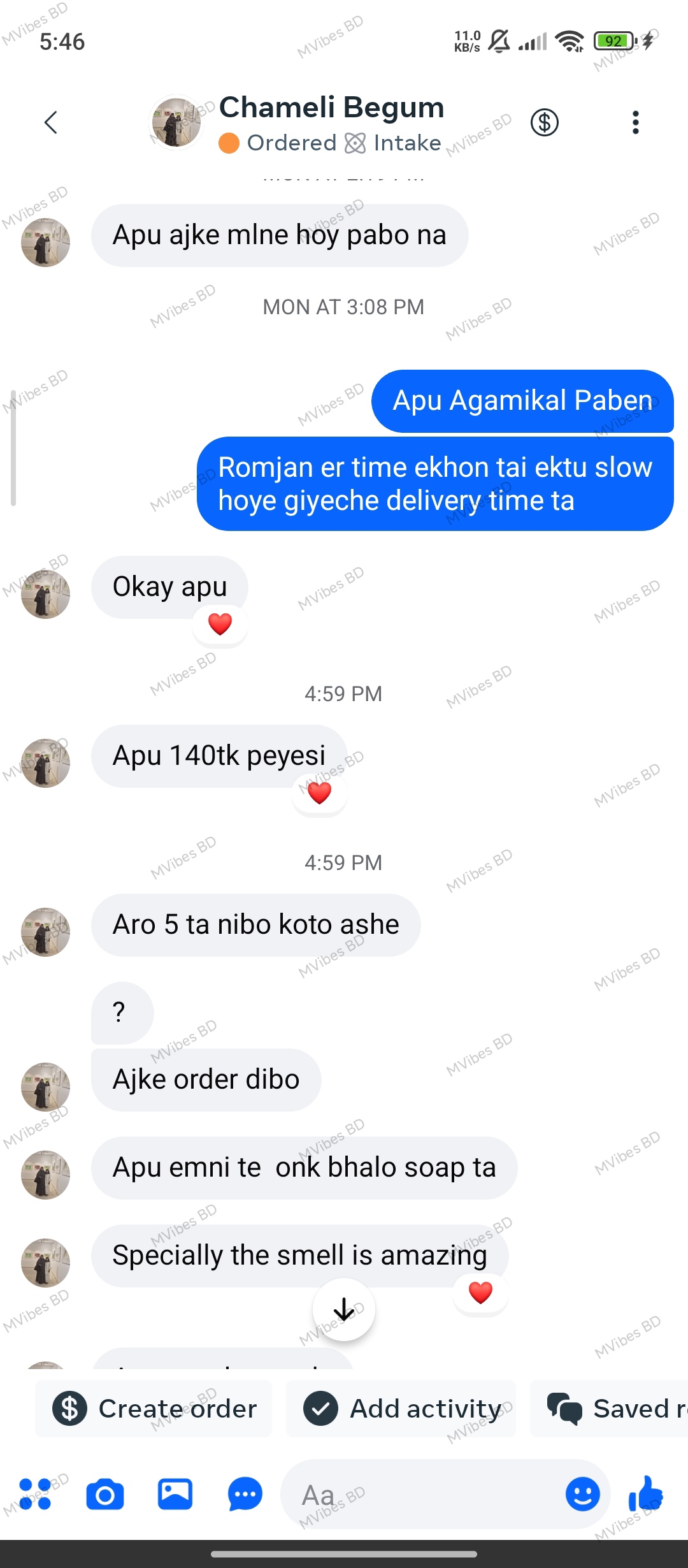Open the emoji picker
Viewport: 688px width, 1568px height.
click(582, 1494)
